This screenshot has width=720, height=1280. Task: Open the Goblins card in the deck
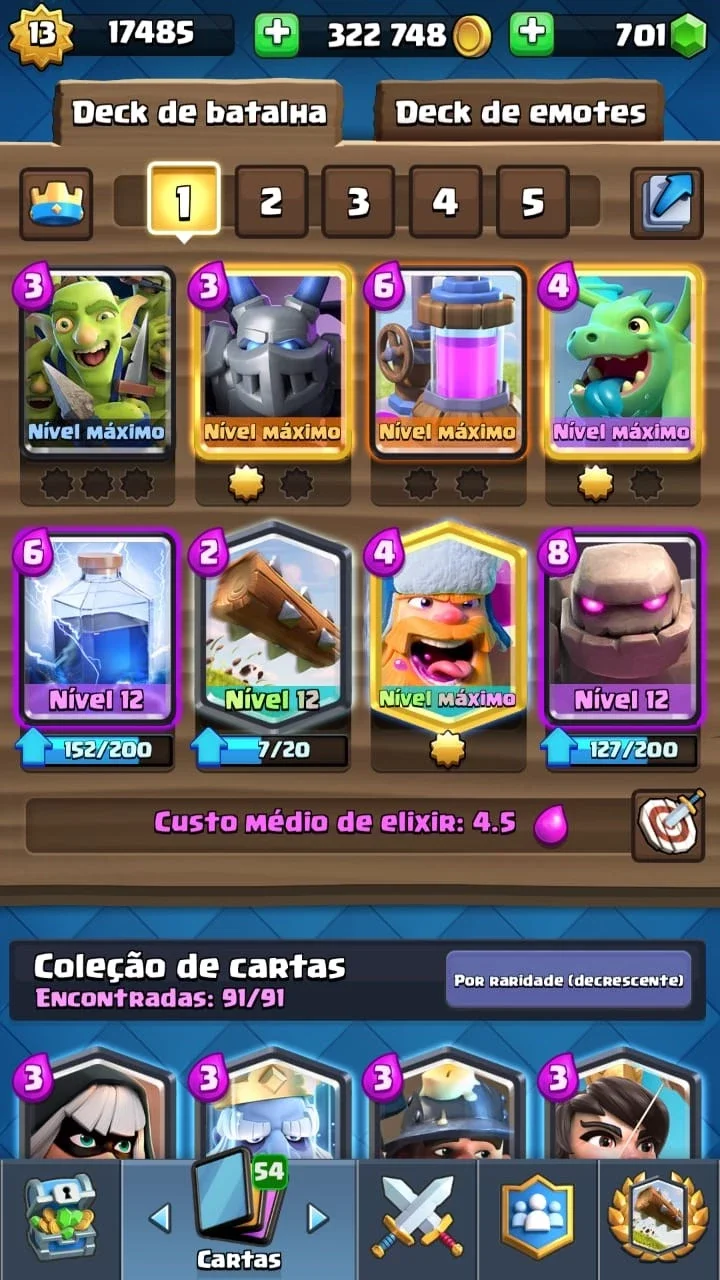[97, 363]
